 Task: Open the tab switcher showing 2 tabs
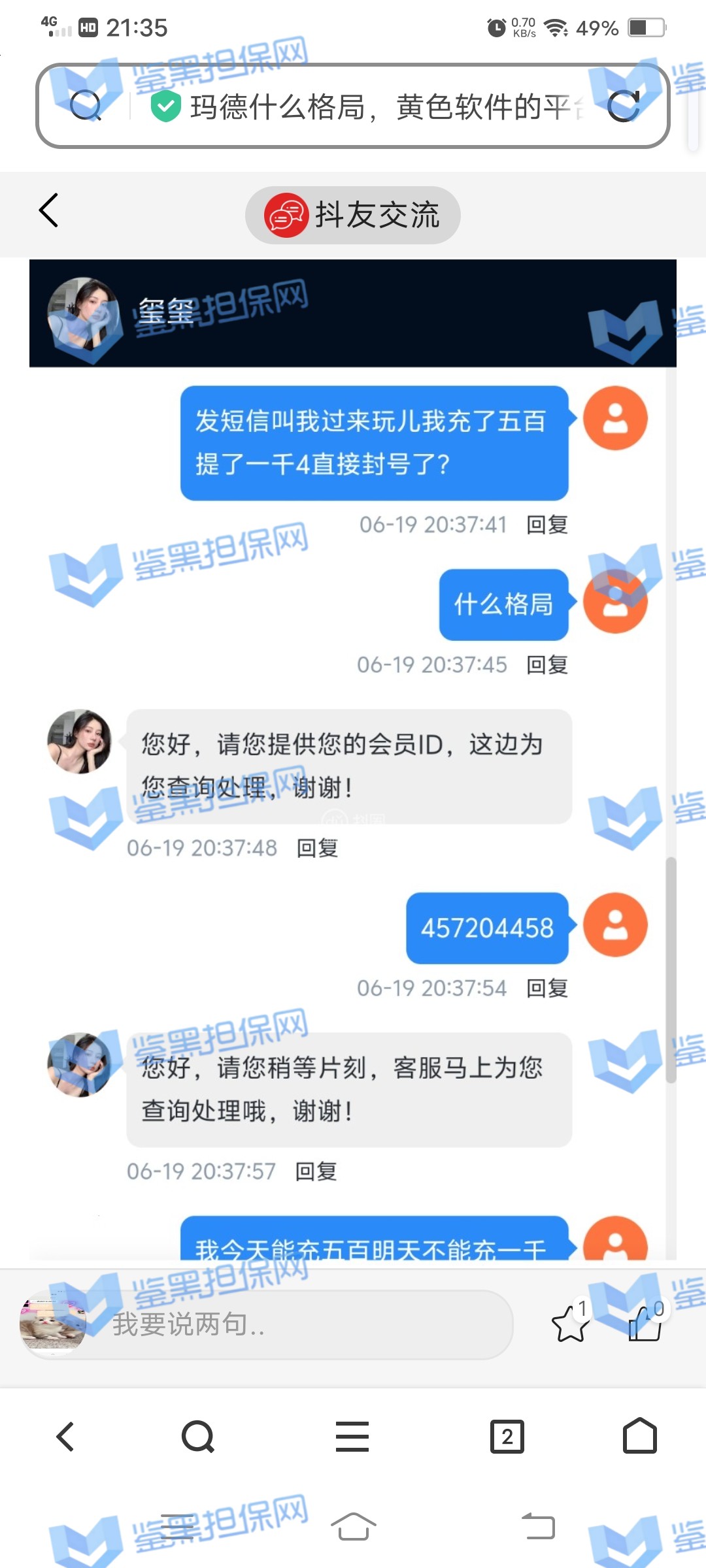coord(507,1437)
